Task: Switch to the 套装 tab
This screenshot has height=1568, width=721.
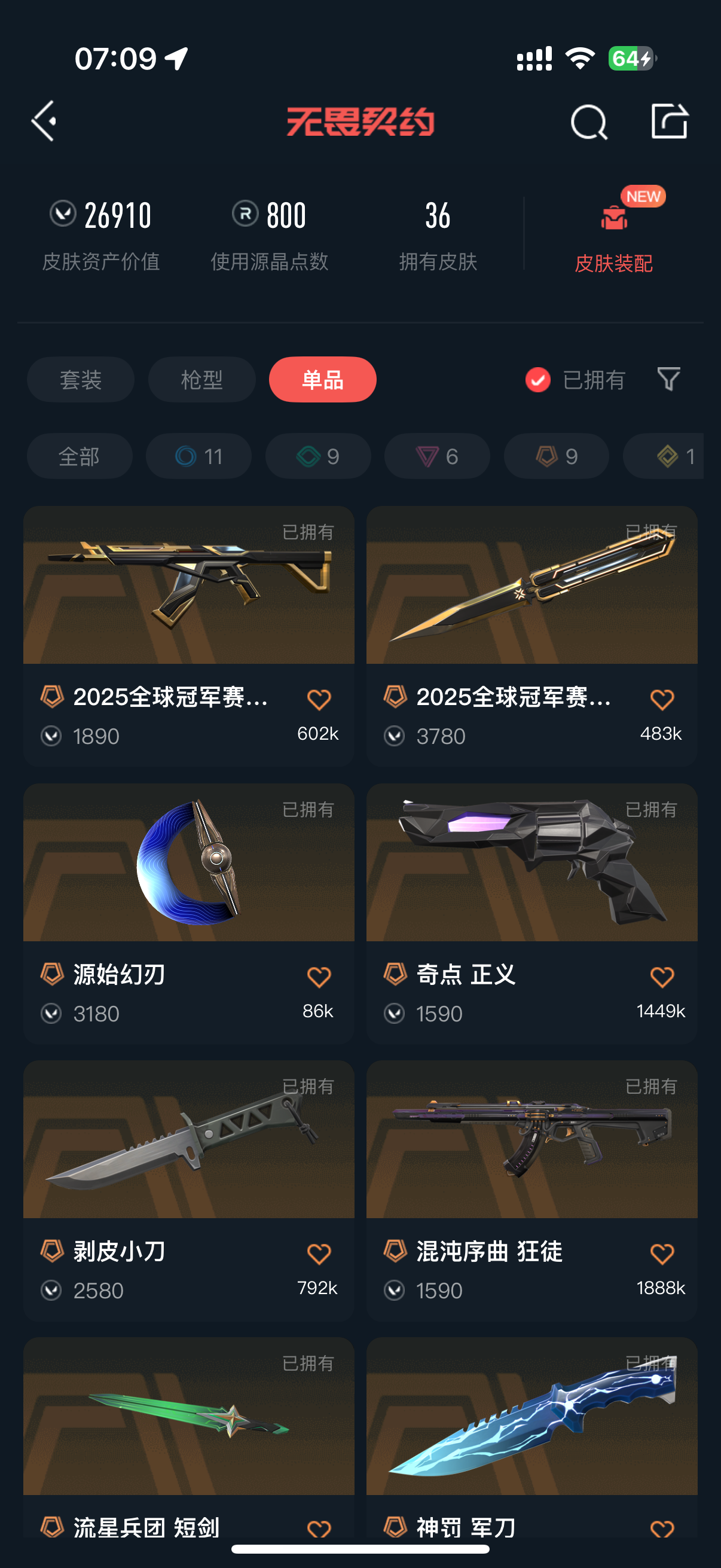Action: (80, 380)
